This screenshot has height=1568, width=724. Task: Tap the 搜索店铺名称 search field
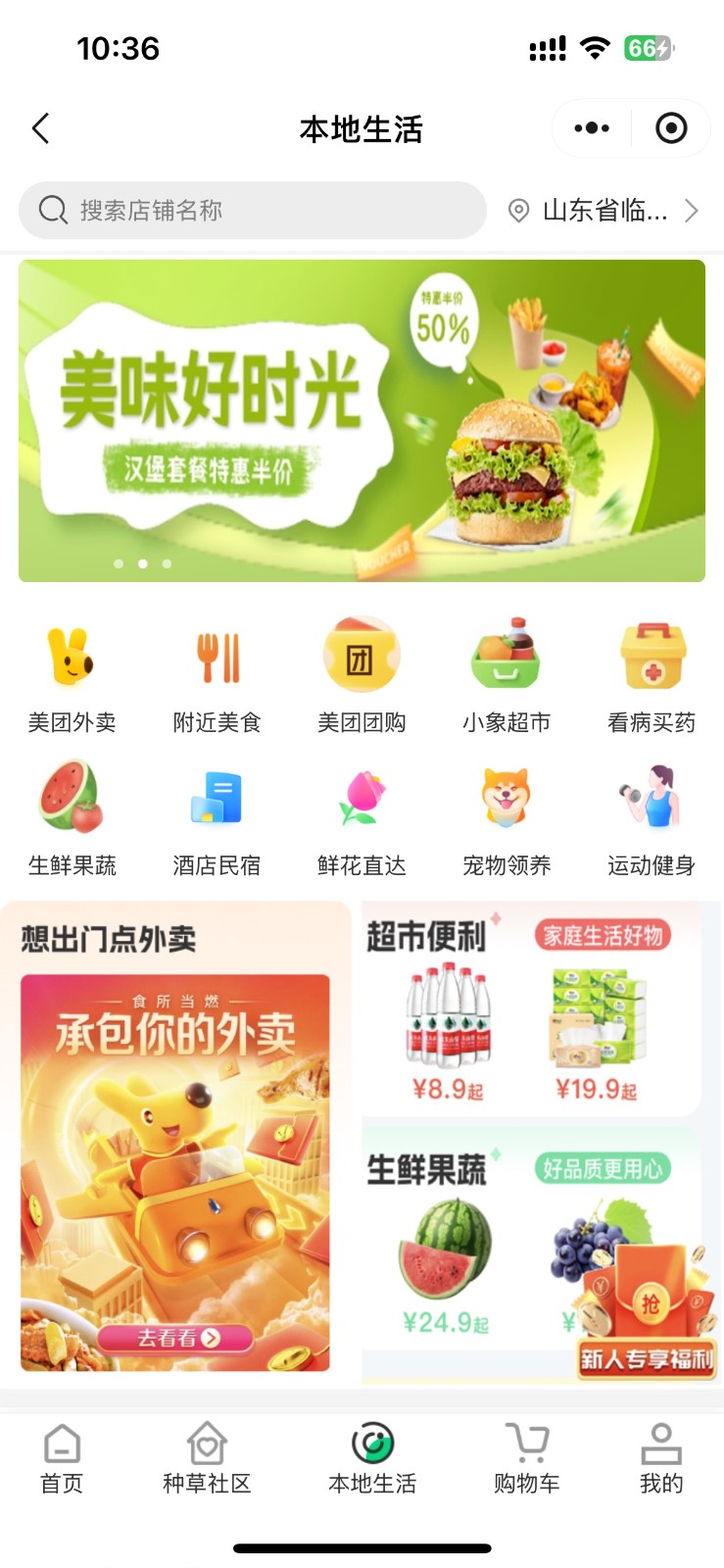(253, 210)
